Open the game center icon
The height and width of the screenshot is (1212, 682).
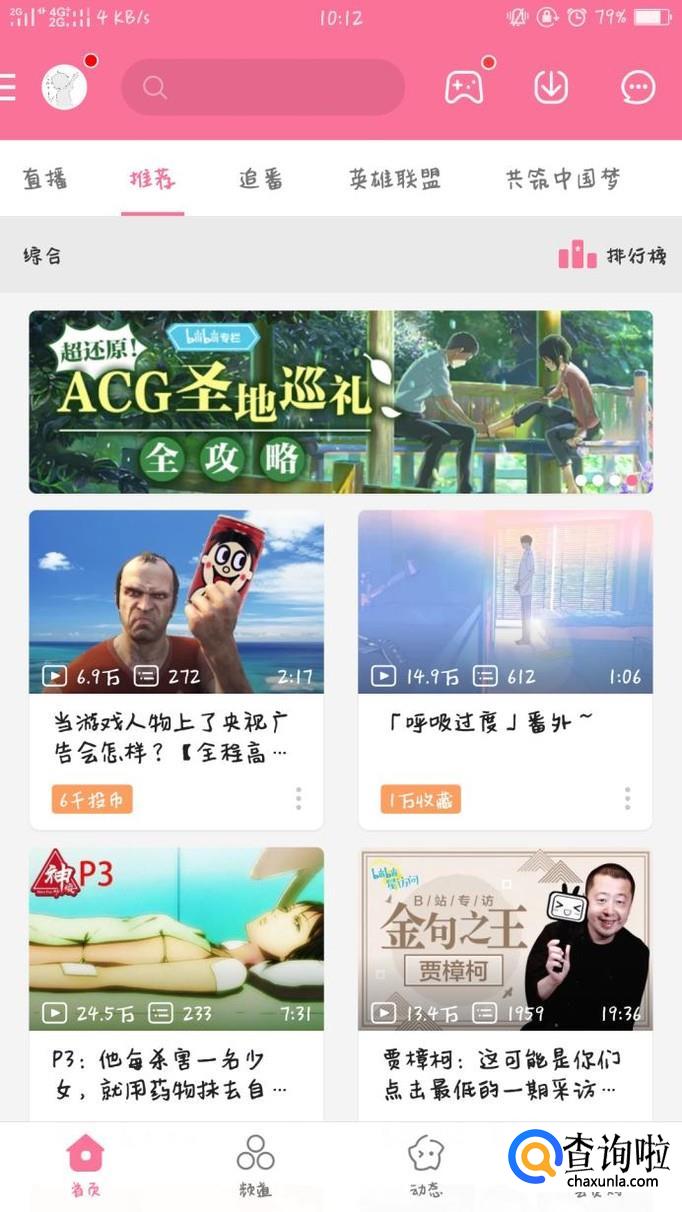464,87
